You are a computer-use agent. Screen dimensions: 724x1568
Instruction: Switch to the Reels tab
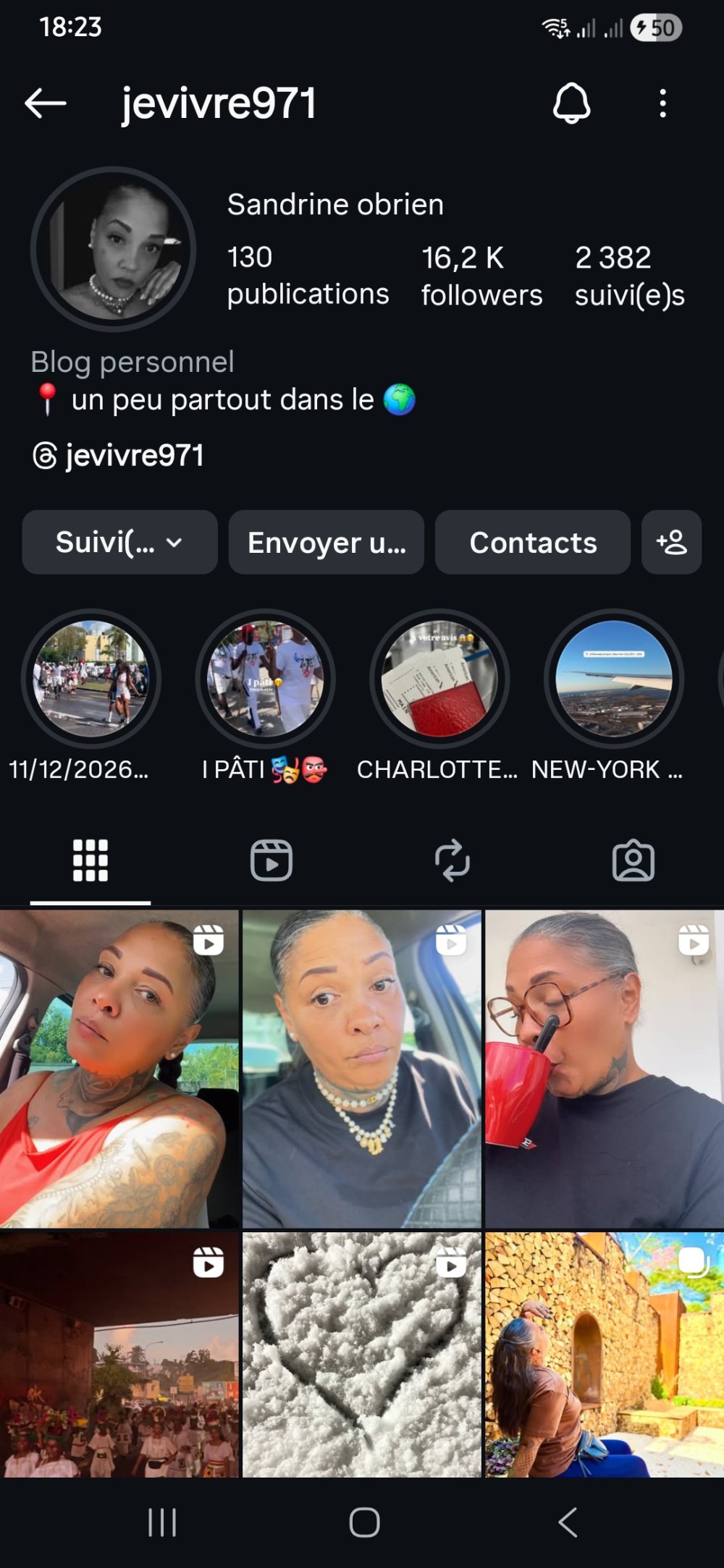click(x=271, y=861)
